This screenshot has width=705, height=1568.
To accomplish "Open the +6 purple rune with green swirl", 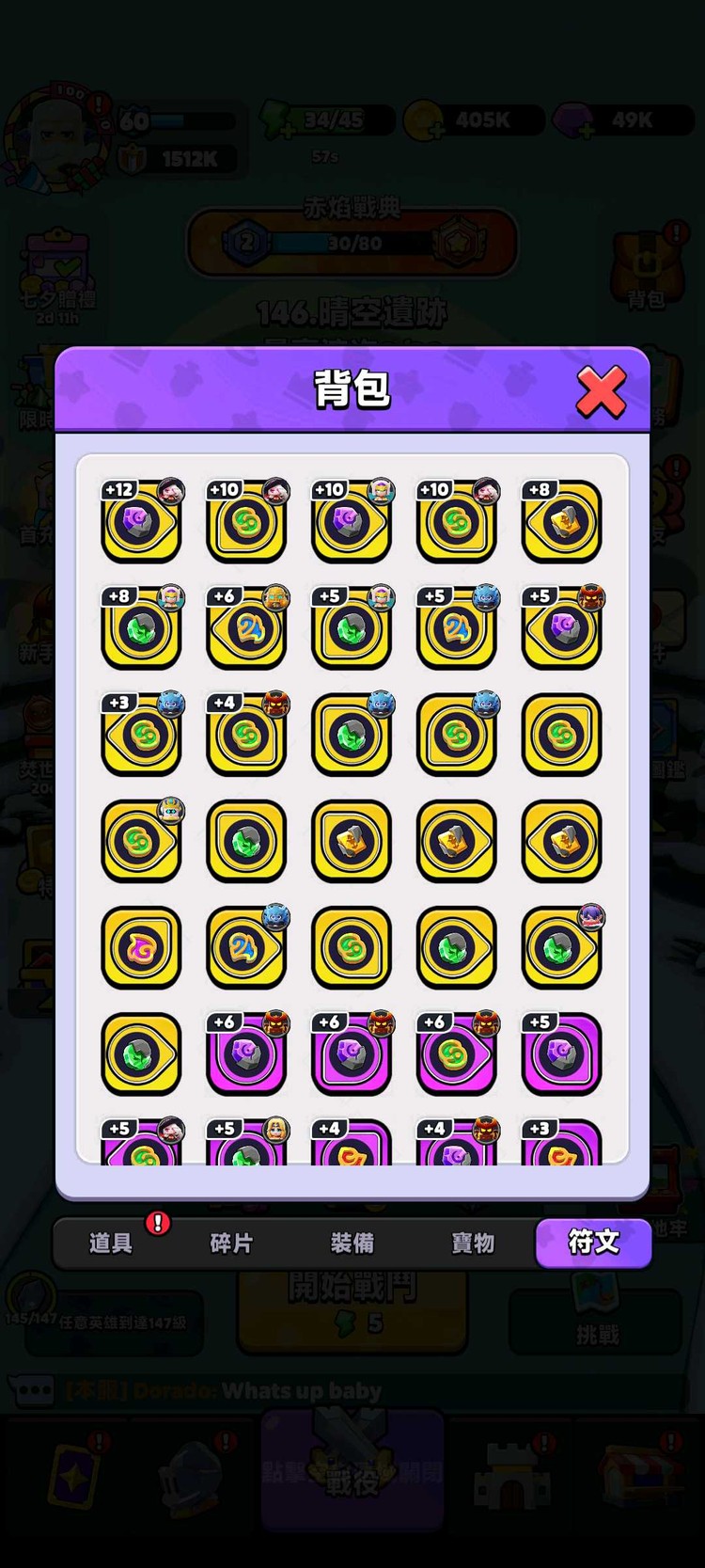I will (456, 1053).
